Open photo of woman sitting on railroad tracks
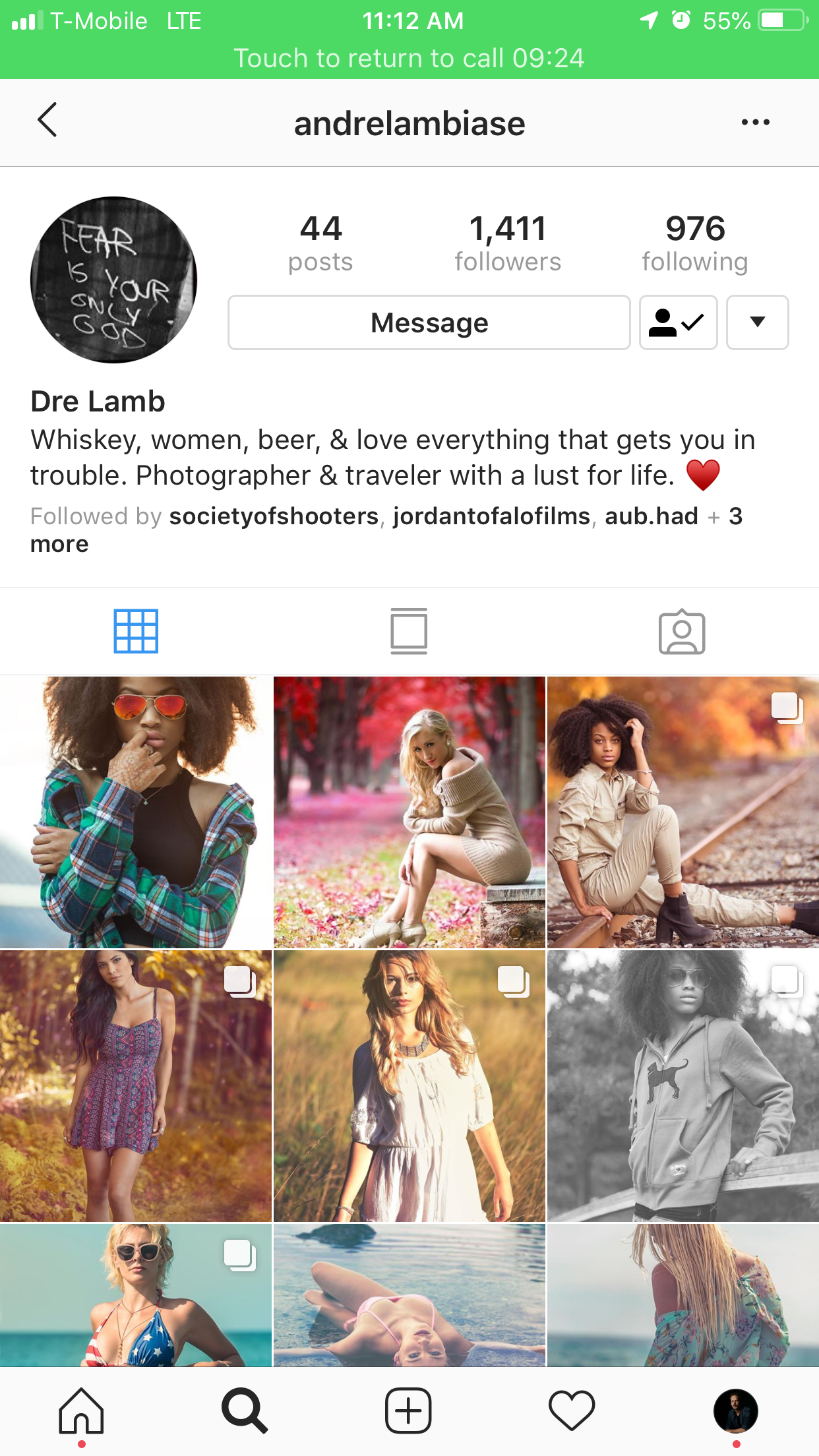Image resolution: width=819 pixels, height=1456 pixels. [x=683, y=812]
